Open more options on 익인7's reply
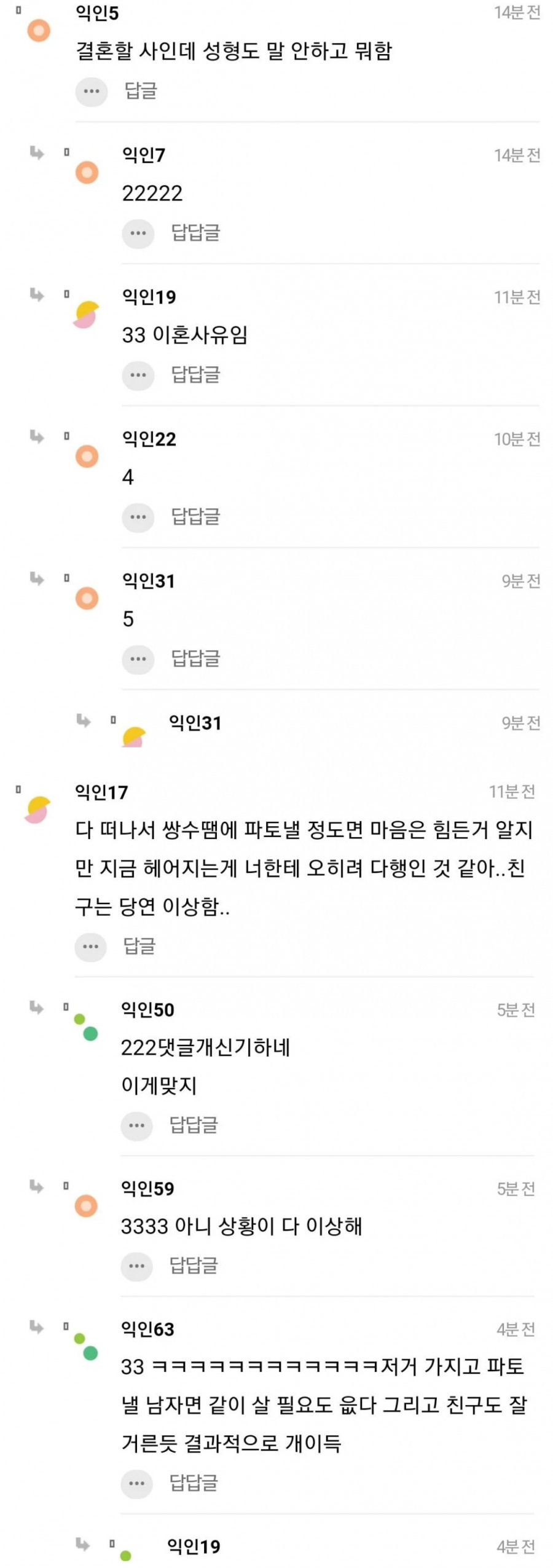 [x=138, y=233]
